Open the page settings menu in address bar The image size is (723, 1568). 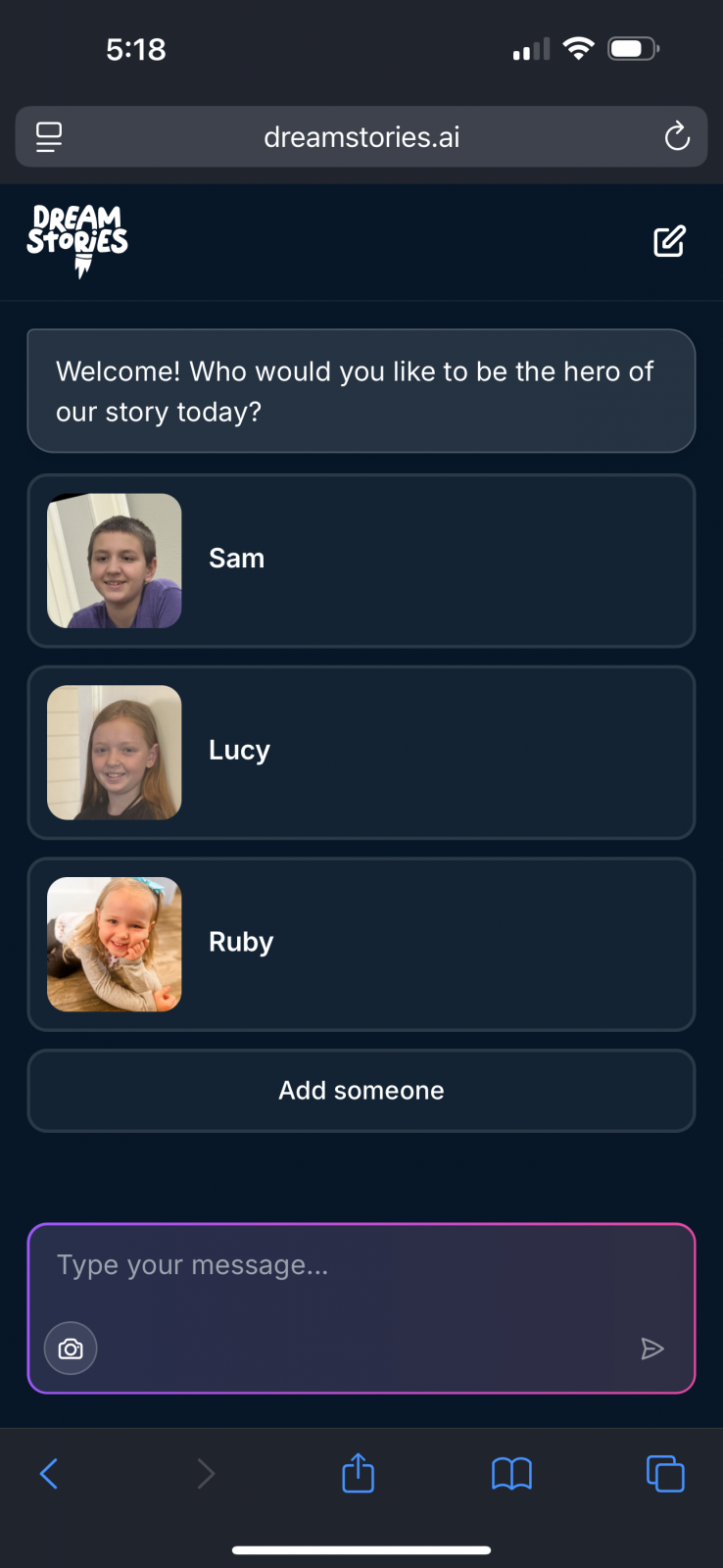pos(49,137)
